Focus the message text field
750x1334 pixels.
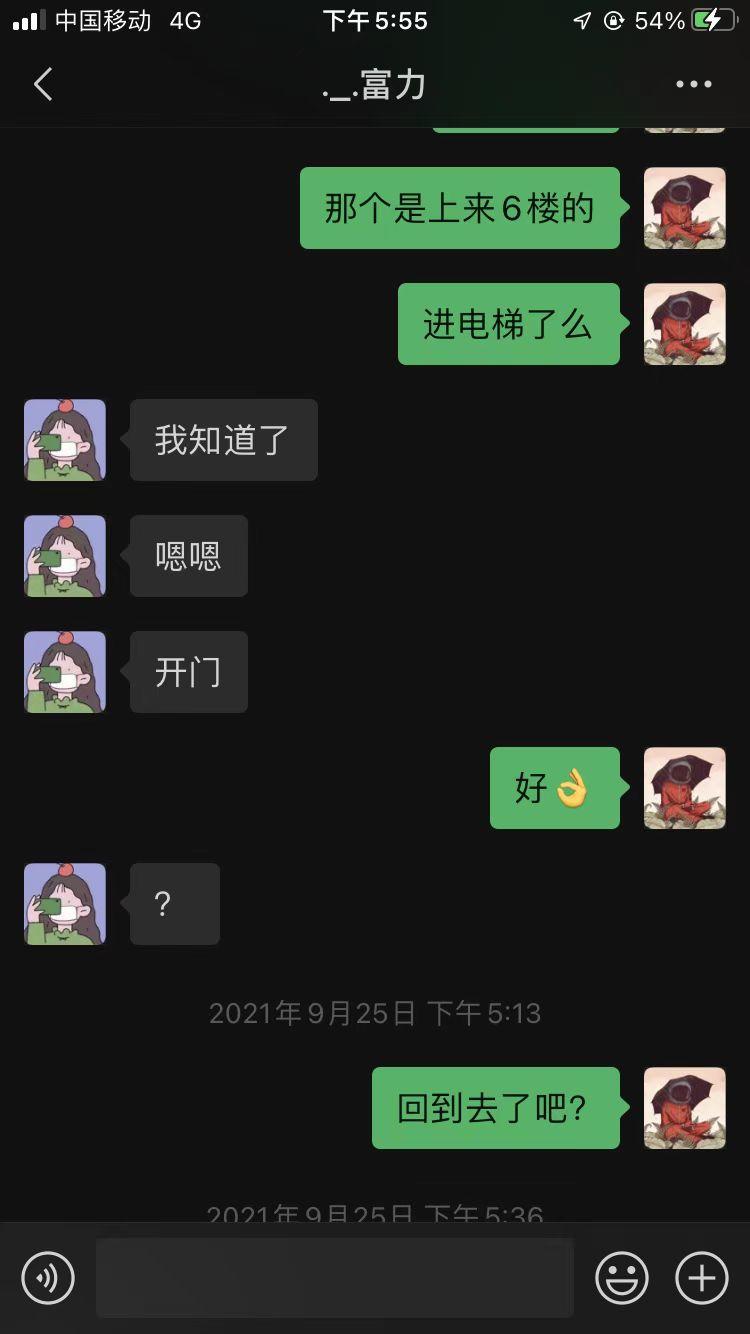(334, 1277)
